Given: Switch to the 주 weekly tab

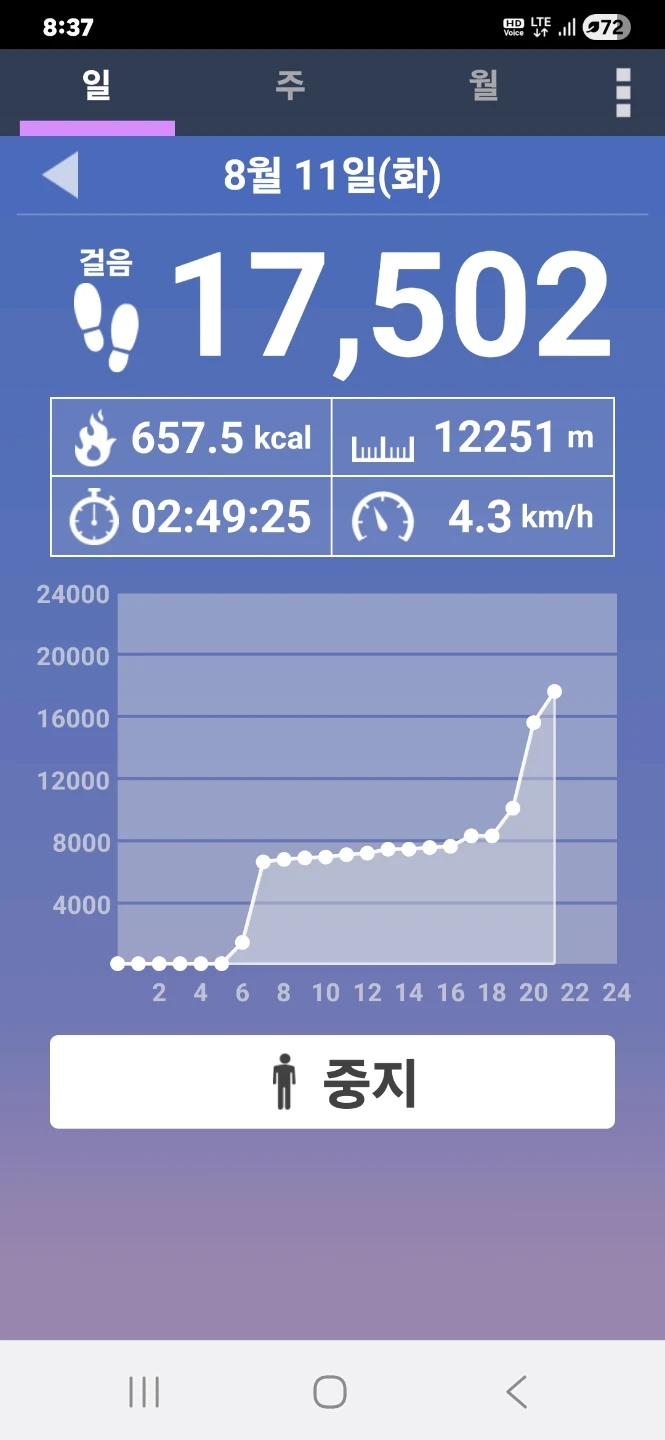Looking at the screenshot, I should coord(290,87).
